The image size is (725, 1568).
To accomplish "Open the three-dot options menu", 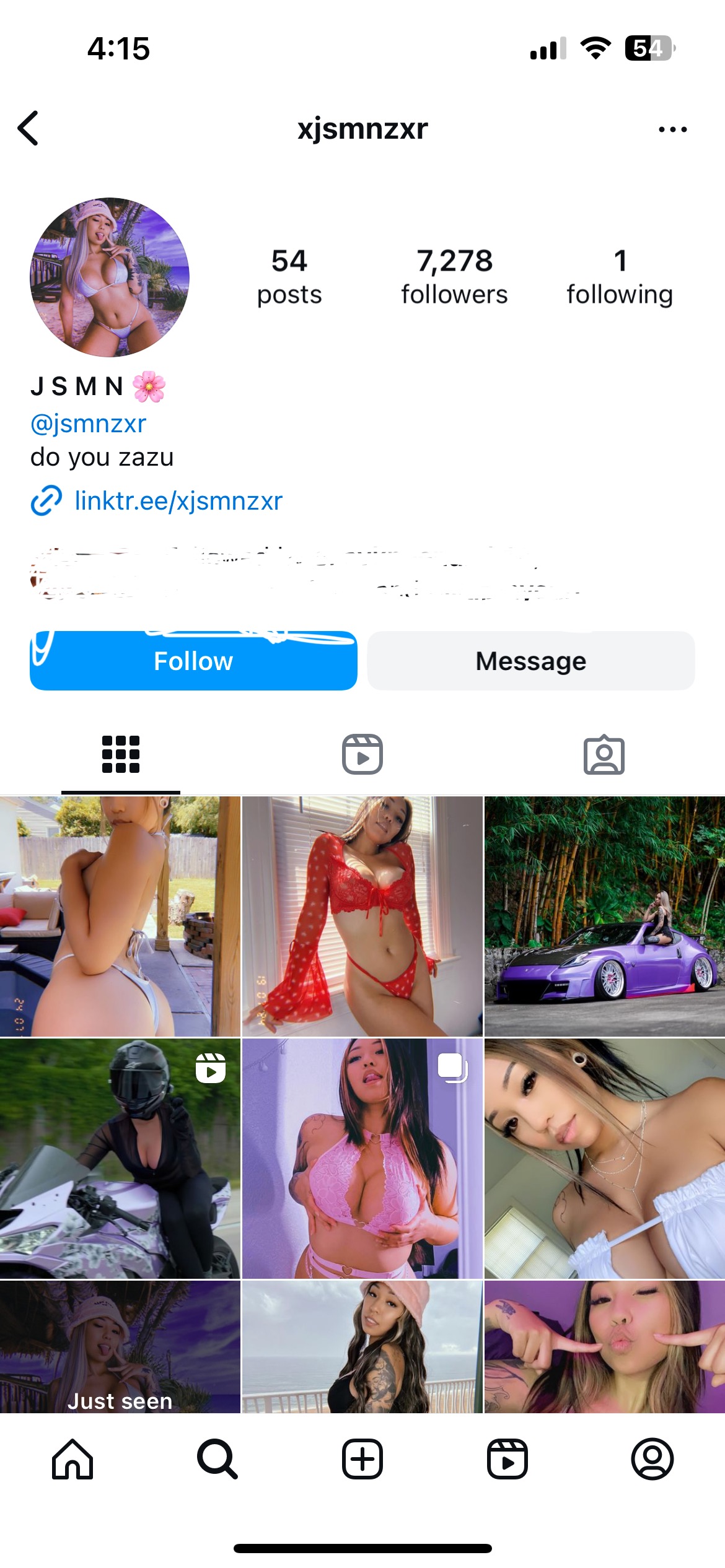I will click(672, 129).
